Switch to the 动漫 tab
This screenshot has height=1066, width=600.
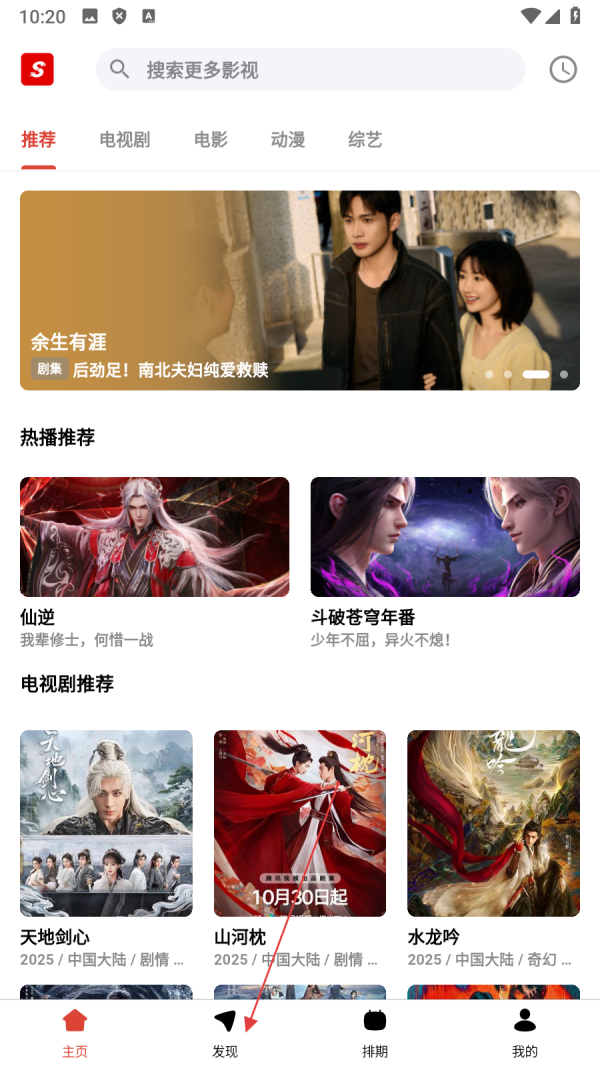click(288, 140)
